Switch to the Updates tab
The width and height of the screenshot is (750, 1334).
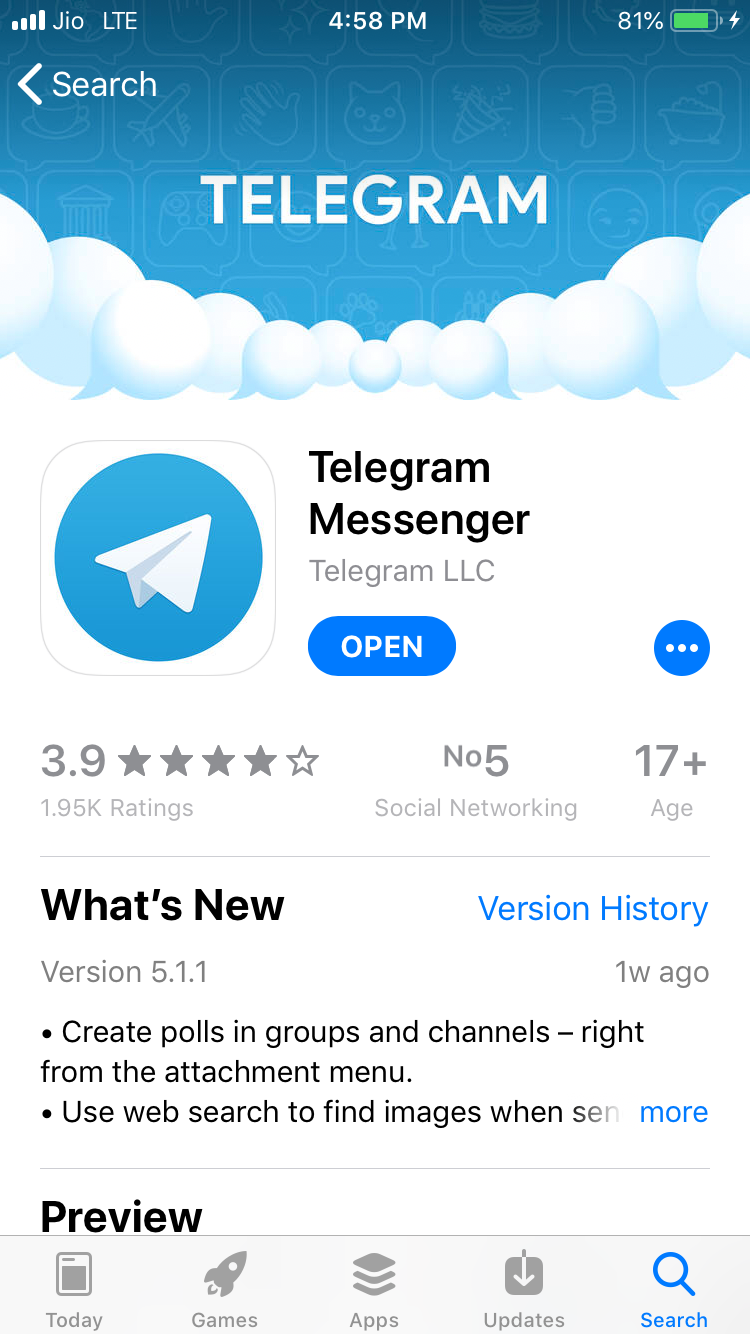[524, 1288]
